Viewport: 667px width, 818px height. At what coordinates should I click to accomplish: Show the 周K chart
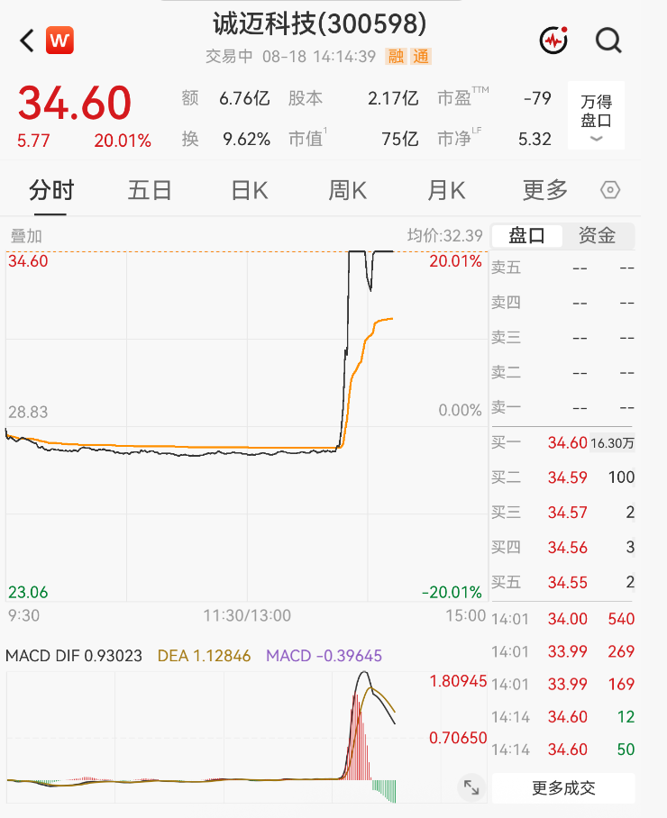coord(347,190)
